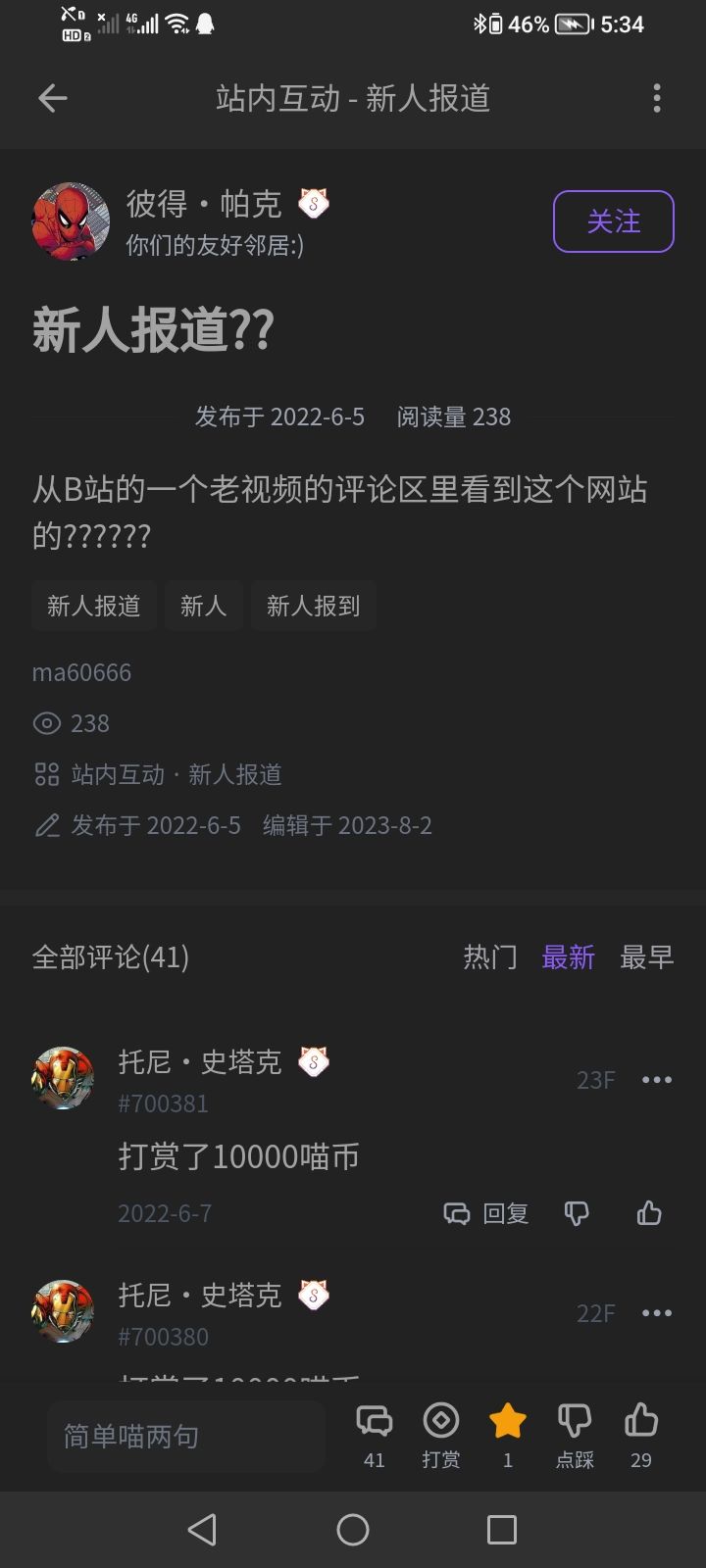
Task: Sort comments by 热门
Action: (489, 956)
